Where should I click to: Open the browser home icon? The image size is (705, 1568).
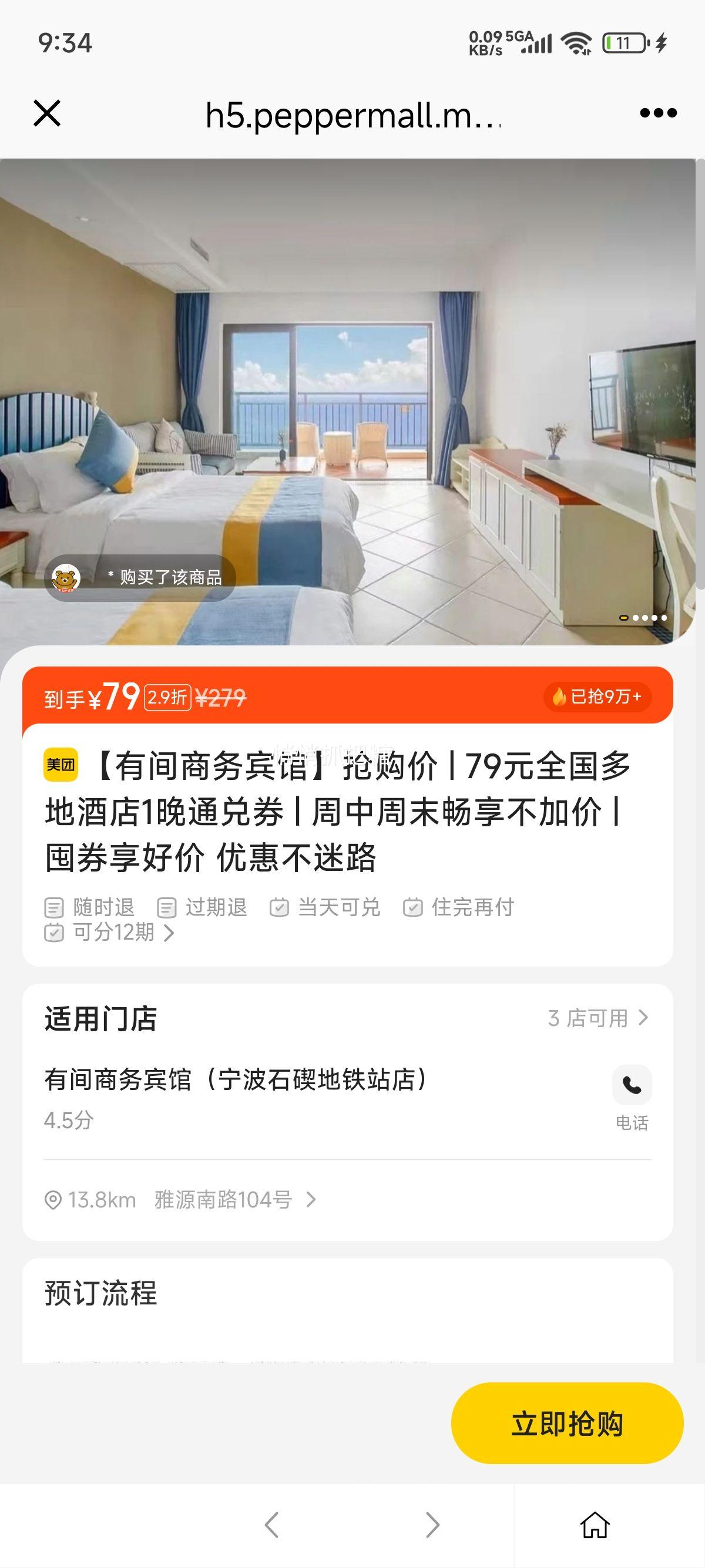tap(594, 1525)
